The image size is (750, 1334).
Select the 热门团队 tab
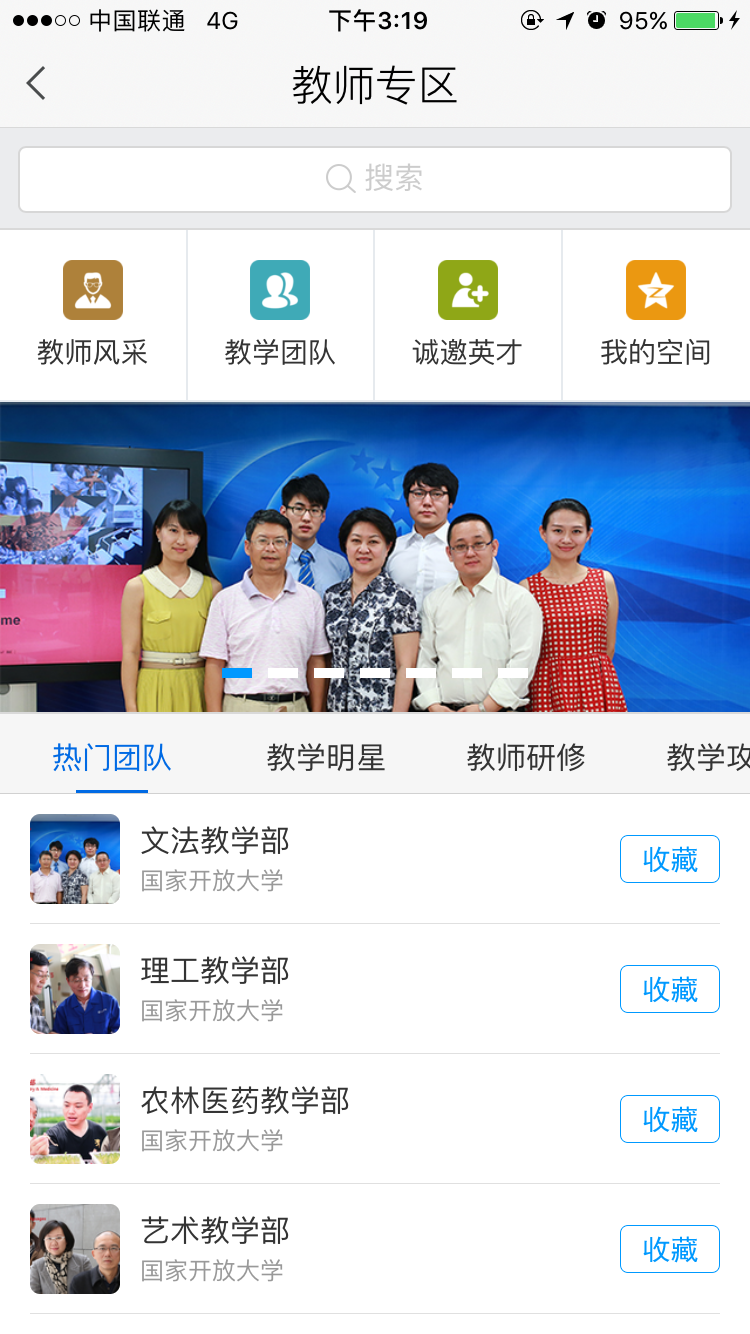pos(112,758)
